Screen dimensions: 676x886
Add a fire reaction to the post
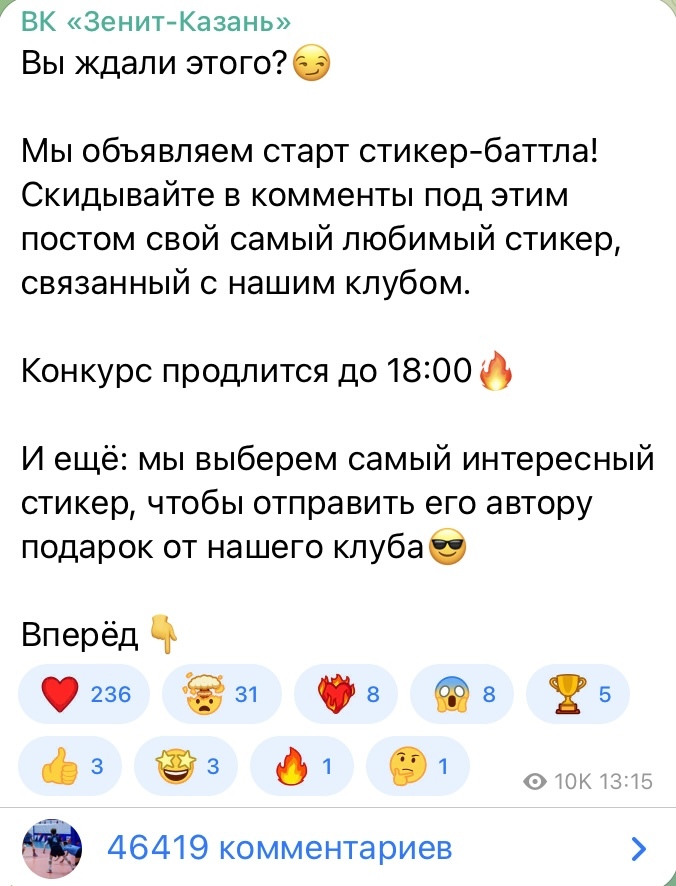tap(300, 767)
